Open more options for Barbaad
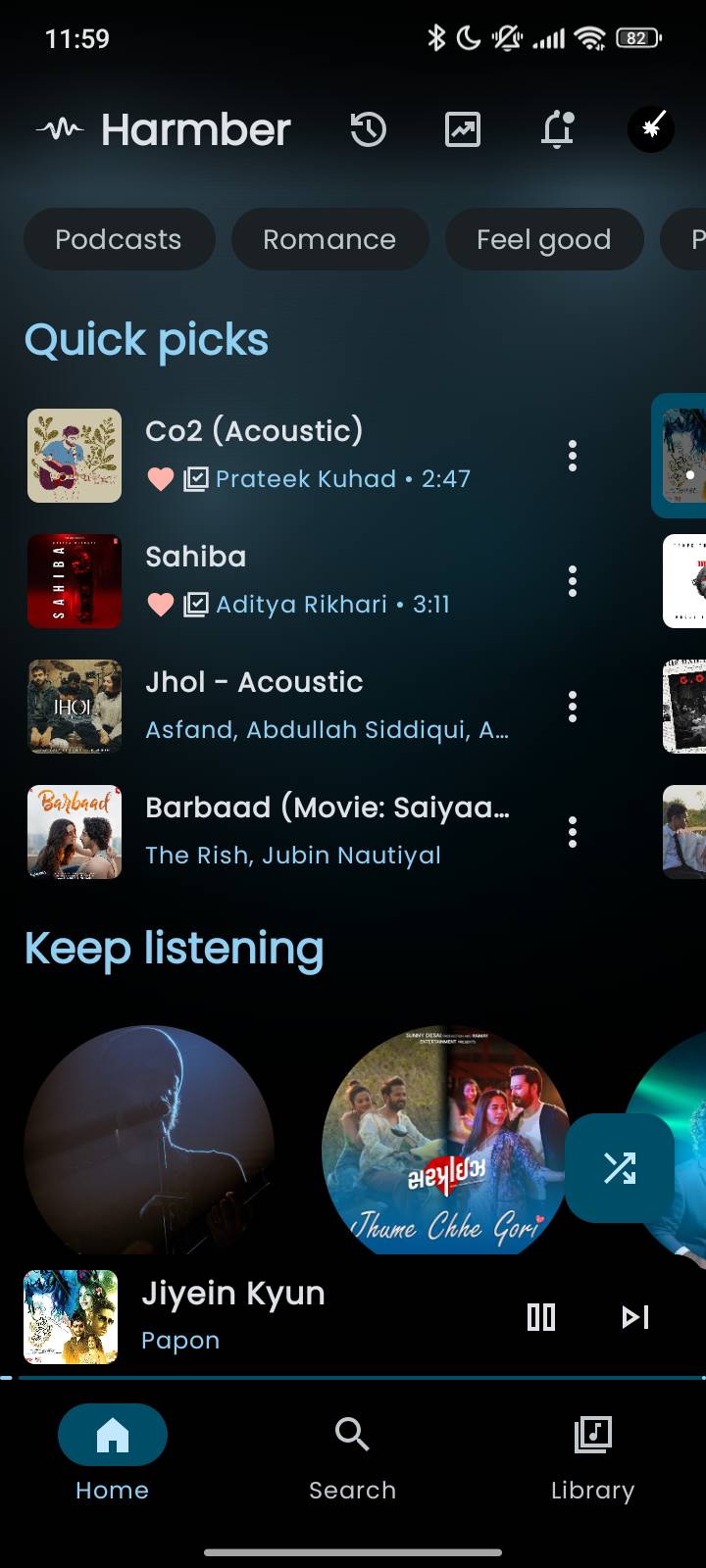This screenshot has width=706, height=1568. (x=573, y=832)
